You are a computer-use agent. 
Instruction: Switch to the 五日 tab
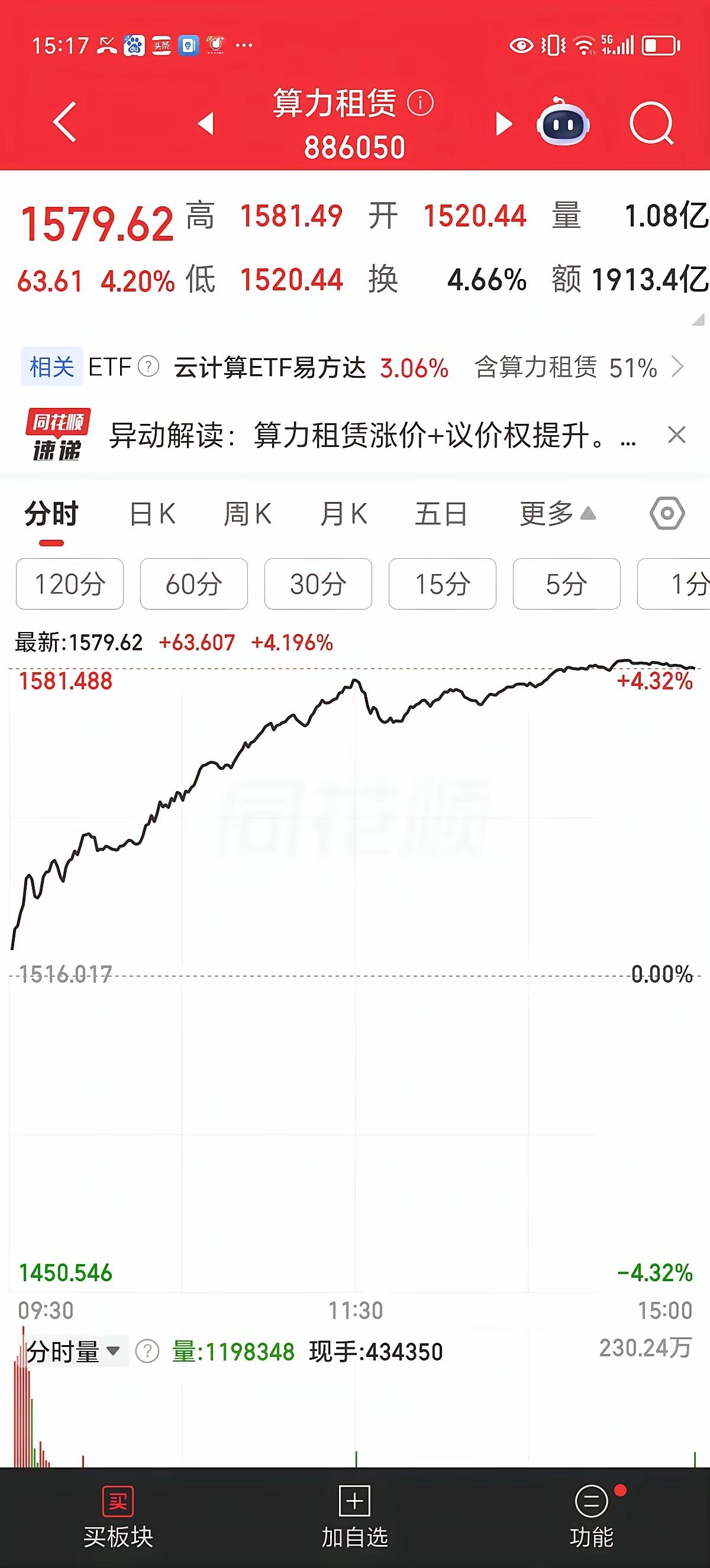441,513
